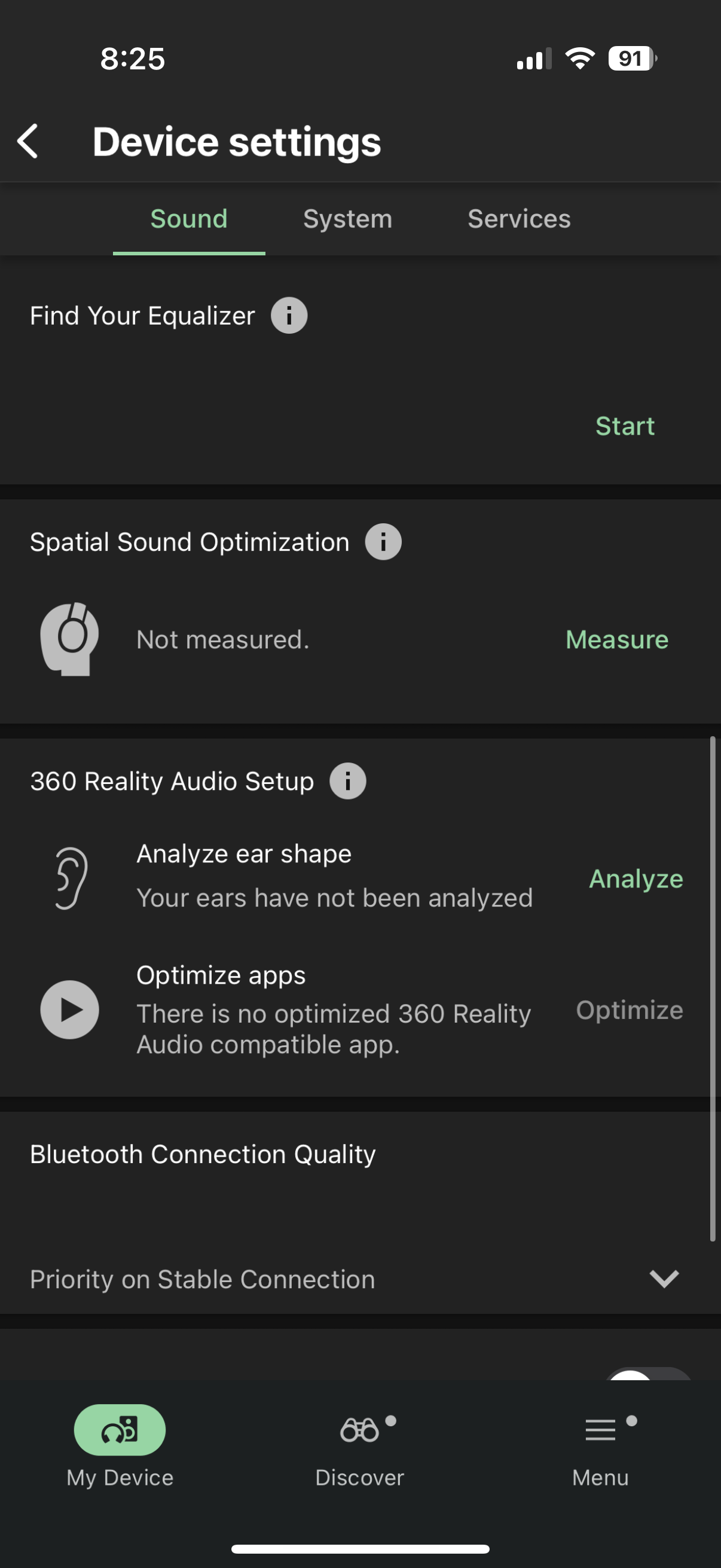Tap the play icon next to Optimize apps
Image resolution: width=721 pixels, height=1568 pixels.
coord(69,1009)
